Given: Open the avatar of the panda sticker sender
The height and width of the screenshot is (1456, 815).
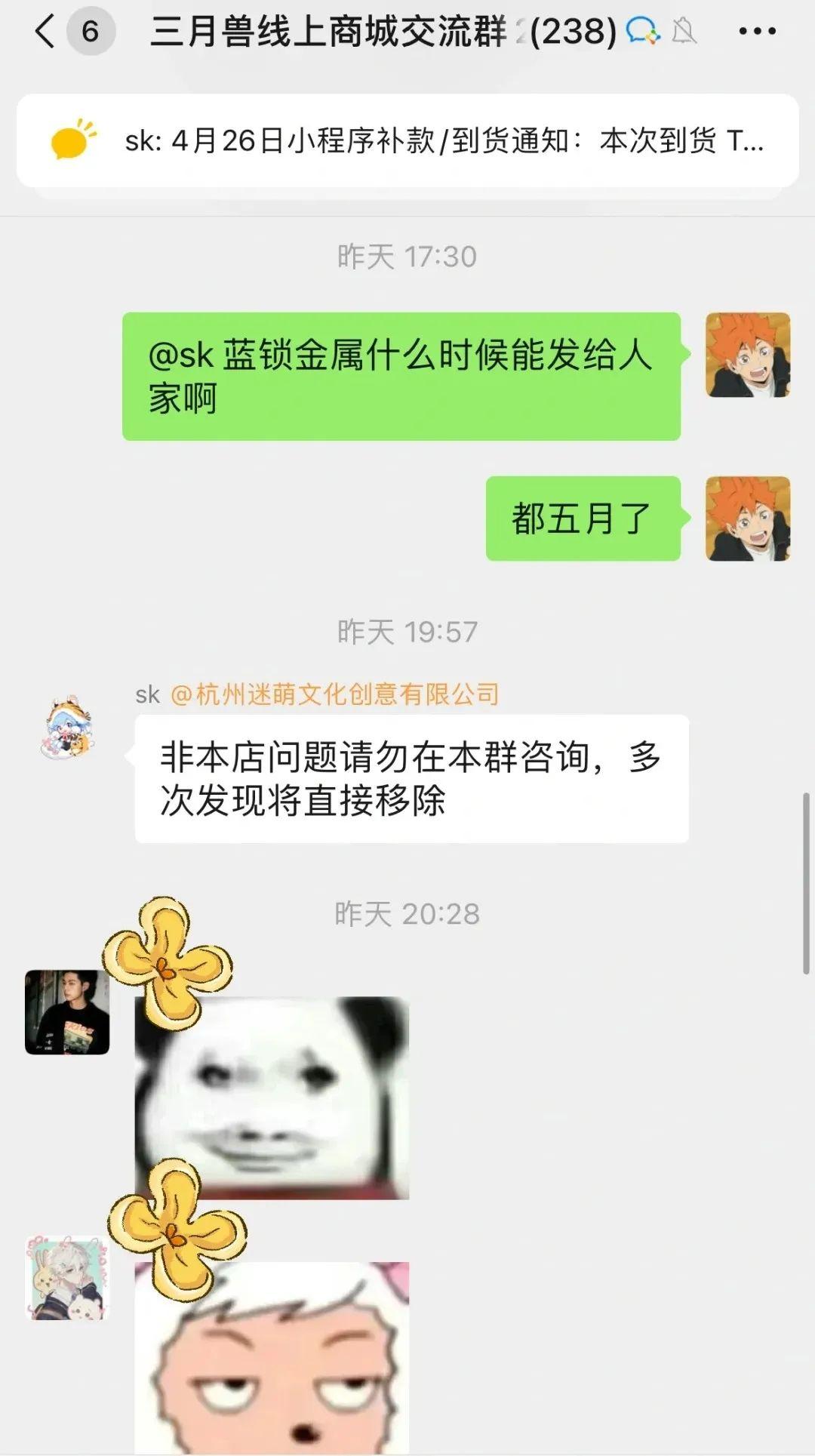Looking at the screenshot, I should [x=67, y=1012].
